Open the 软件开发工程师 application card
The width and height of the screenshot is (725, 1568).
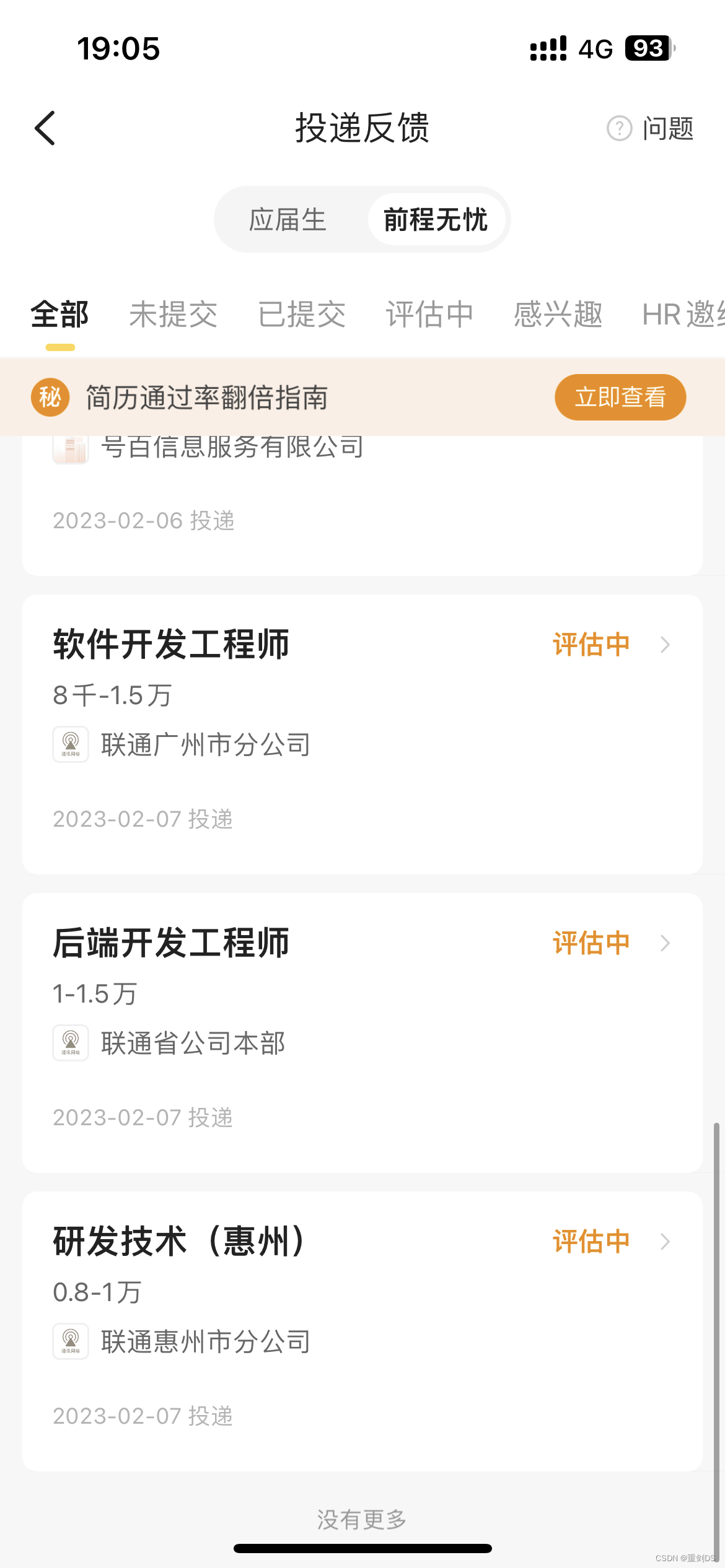pyautogui.click(x=362, y=734)
